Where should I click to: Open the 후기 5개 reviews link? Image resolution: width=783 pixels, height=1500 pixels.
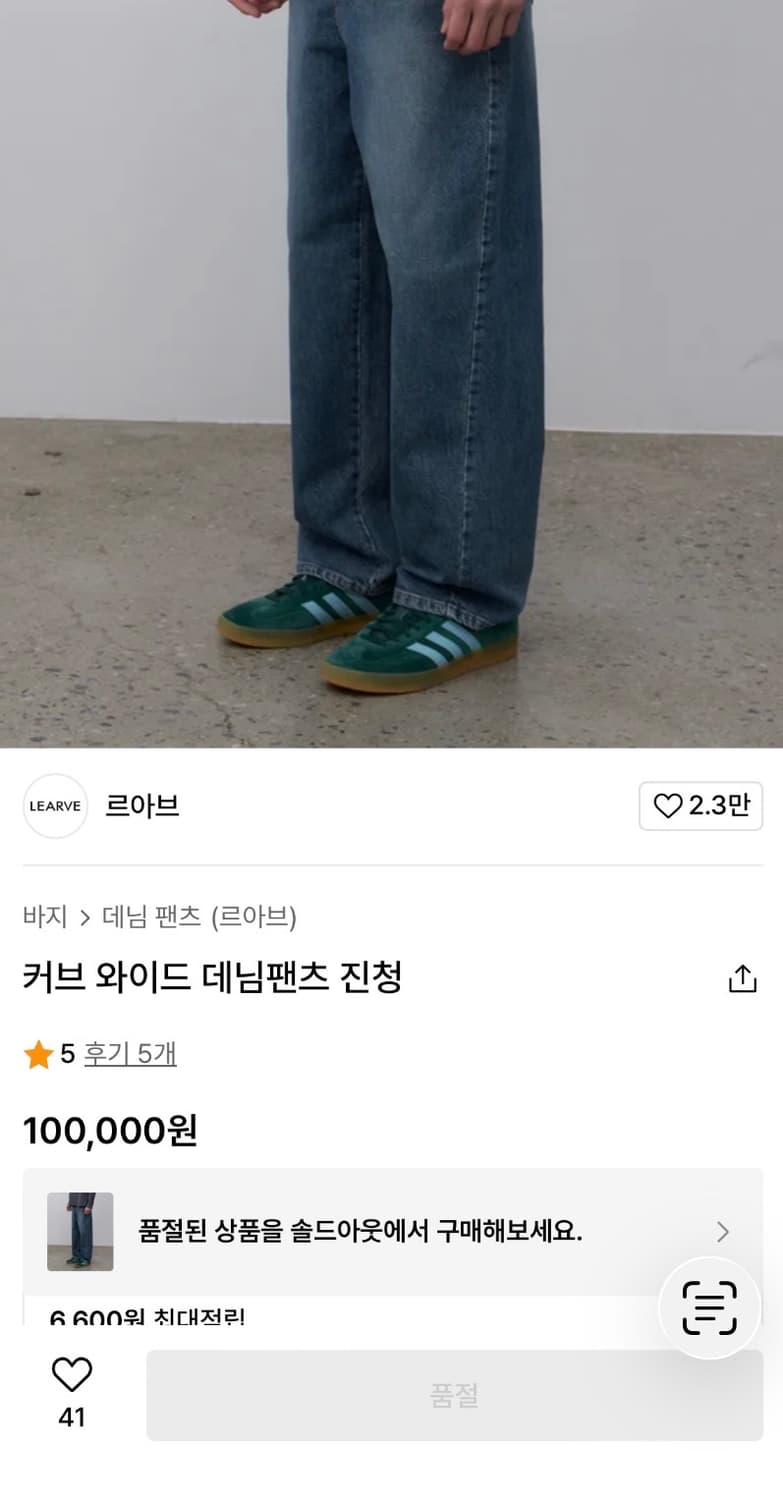click(129, 1053)
